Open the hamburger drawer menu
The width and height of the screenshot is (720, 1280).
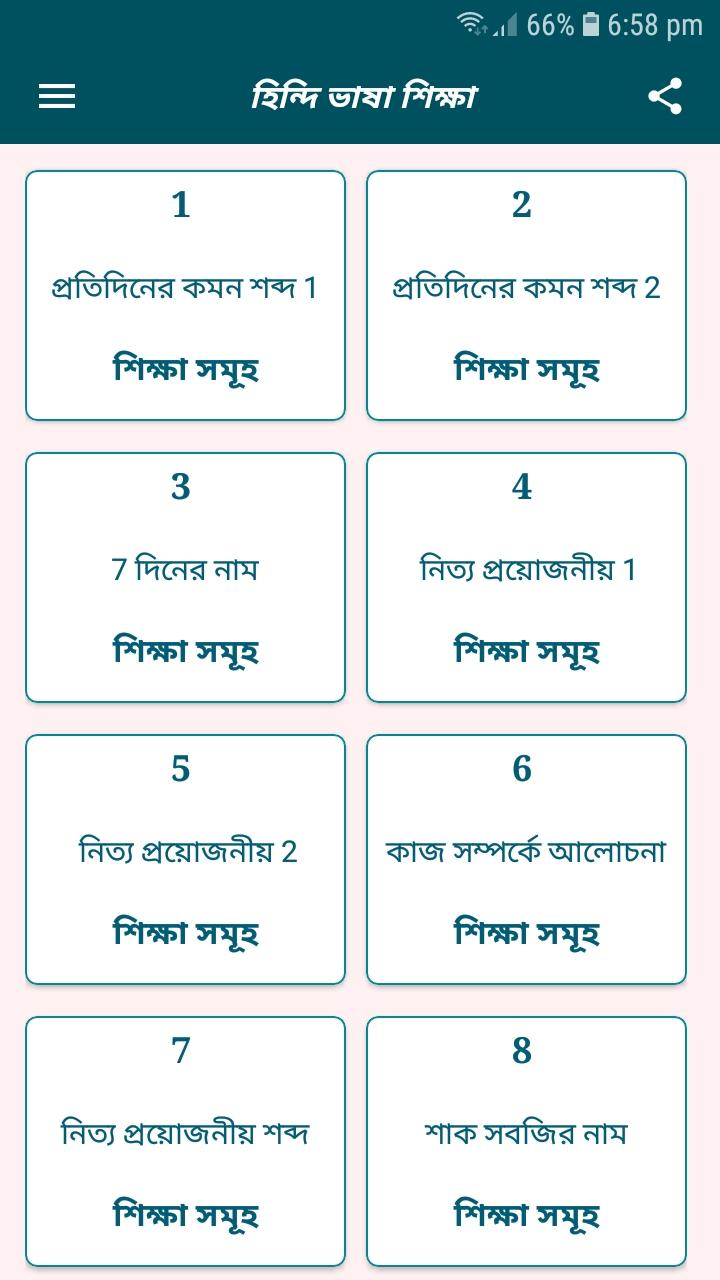point(57,96)
